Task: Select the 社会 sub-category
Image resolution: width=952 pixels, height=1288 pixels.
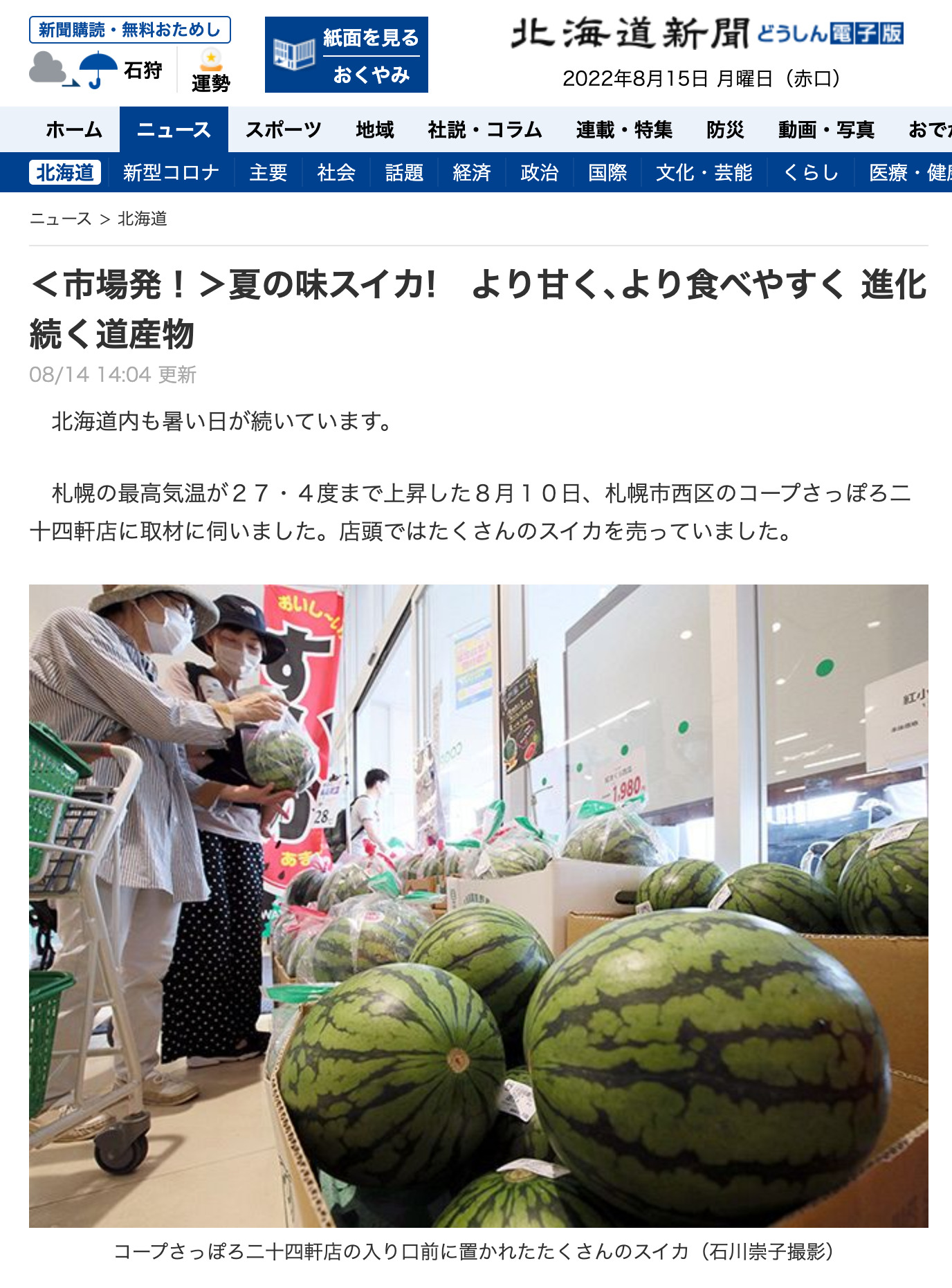Action: pos(336,172)
